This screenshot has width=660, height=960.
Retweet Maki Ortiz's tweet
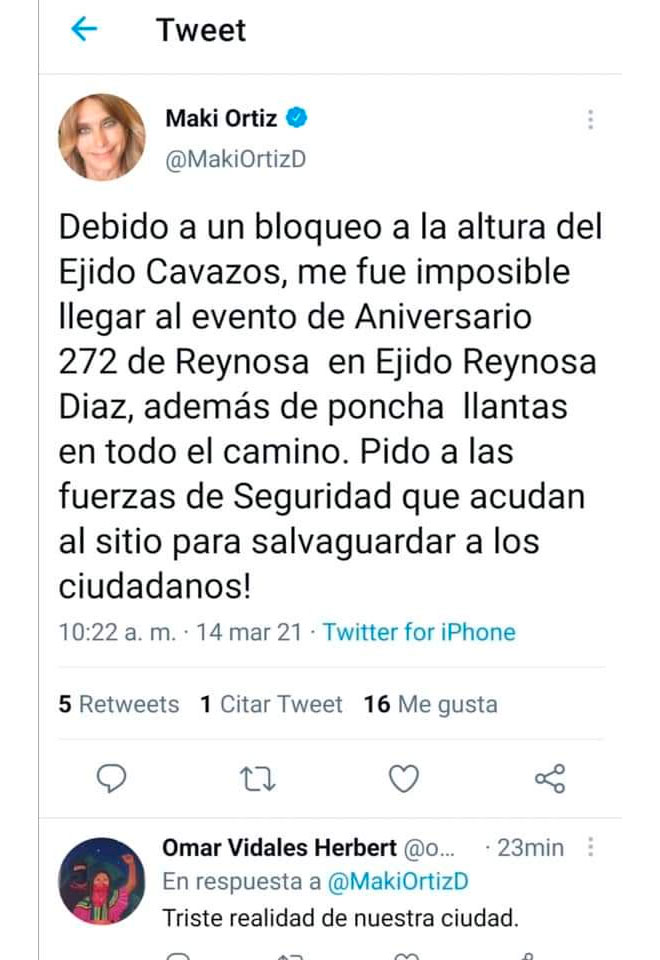[257, 778]
